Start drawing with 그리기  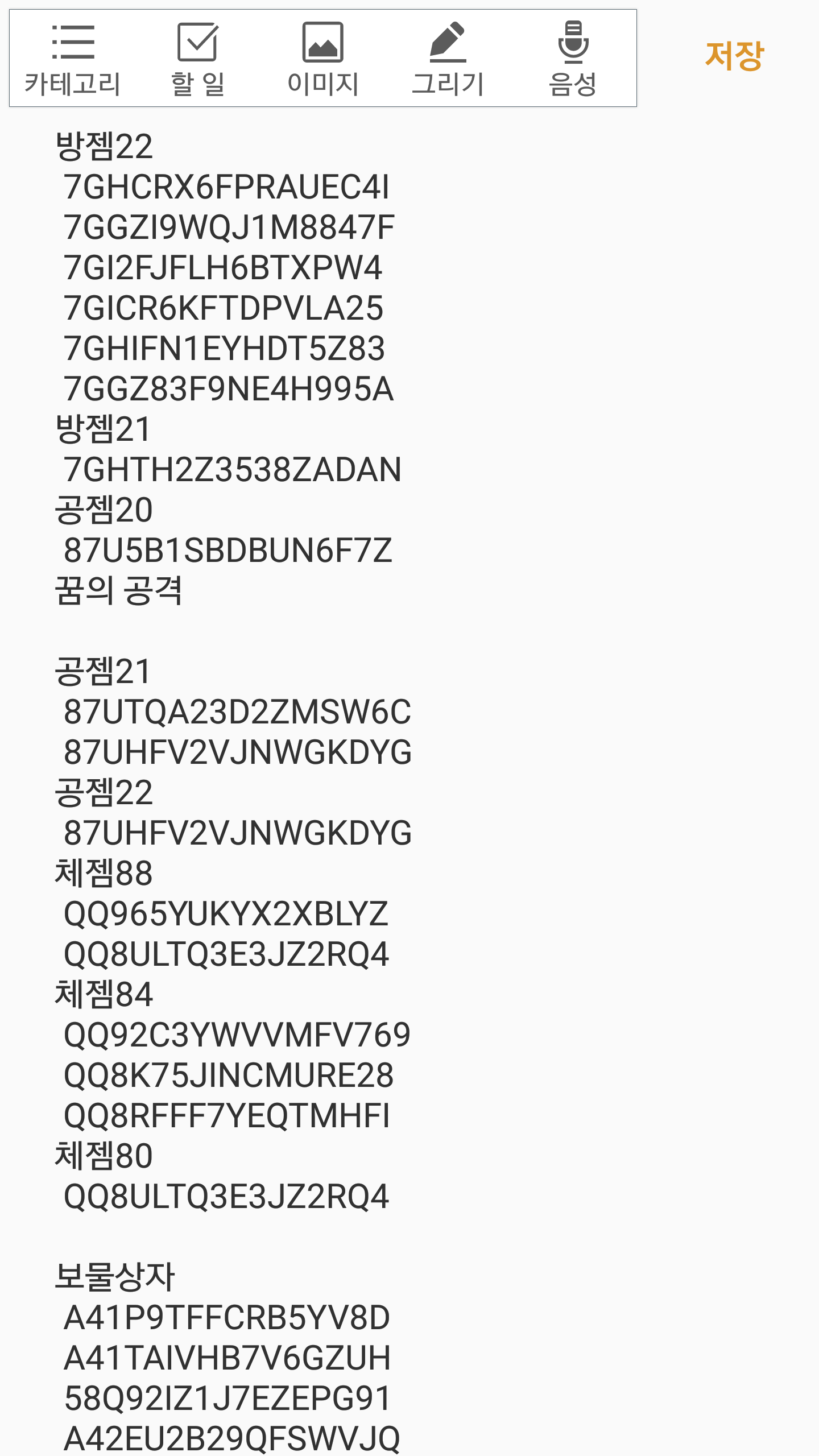(448, 58)
